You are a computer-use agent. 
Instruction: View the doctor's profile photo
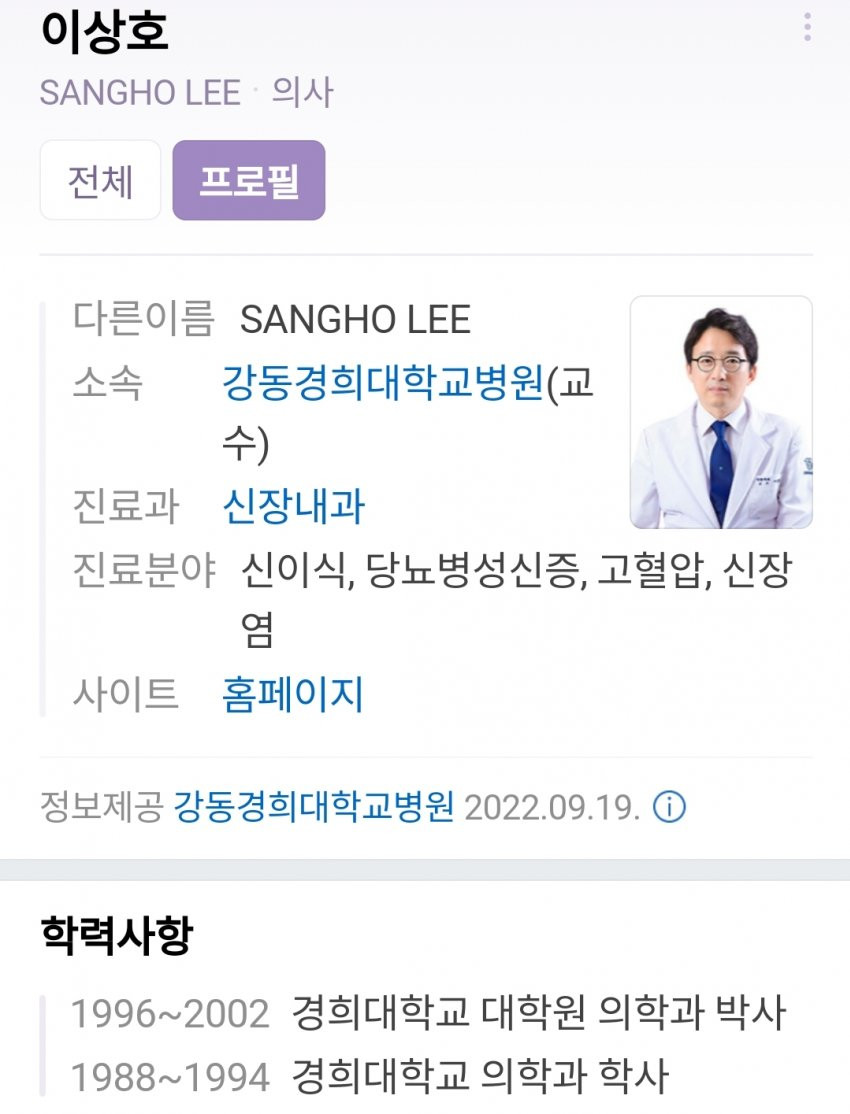click(x=720, y=412)
